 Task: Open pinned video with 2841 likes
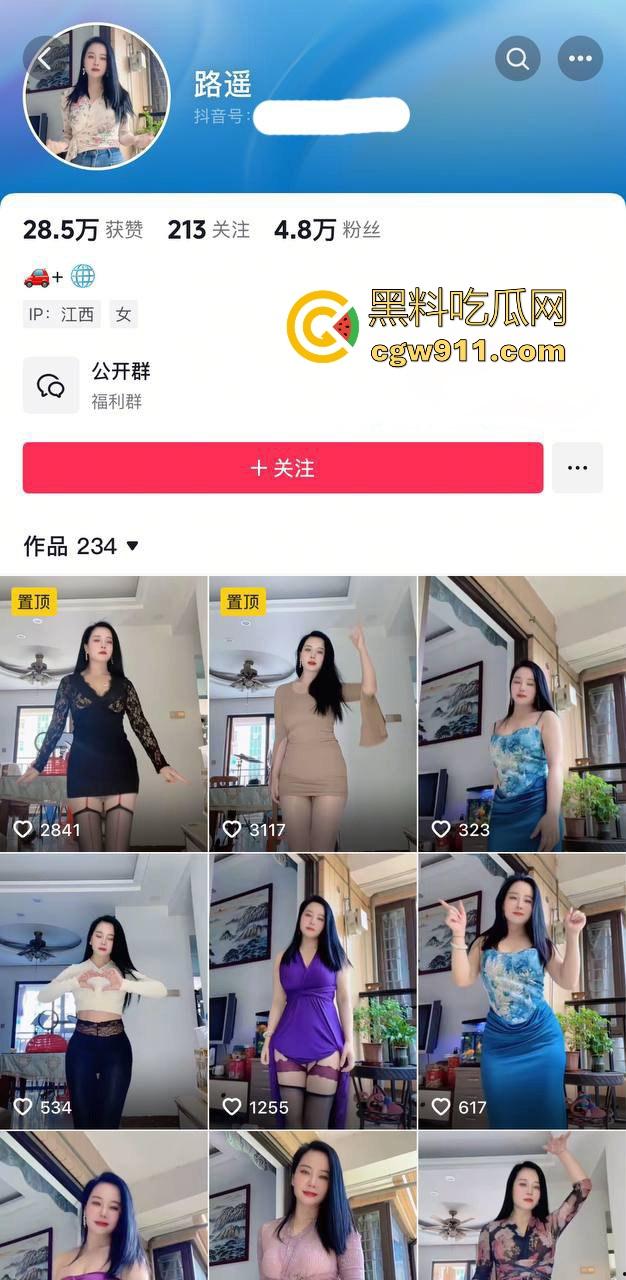pos(103,712)
